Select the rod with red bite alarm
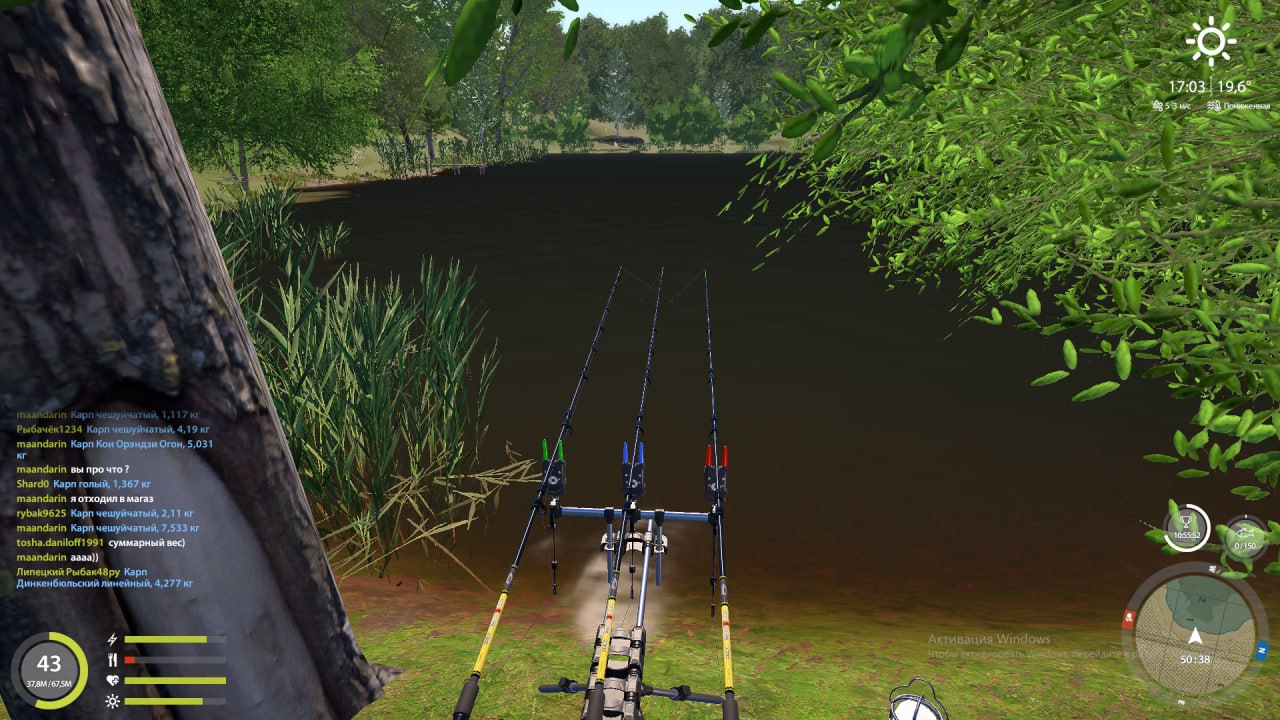Viewport: 1280px width, 720px height. pos(714,472)
